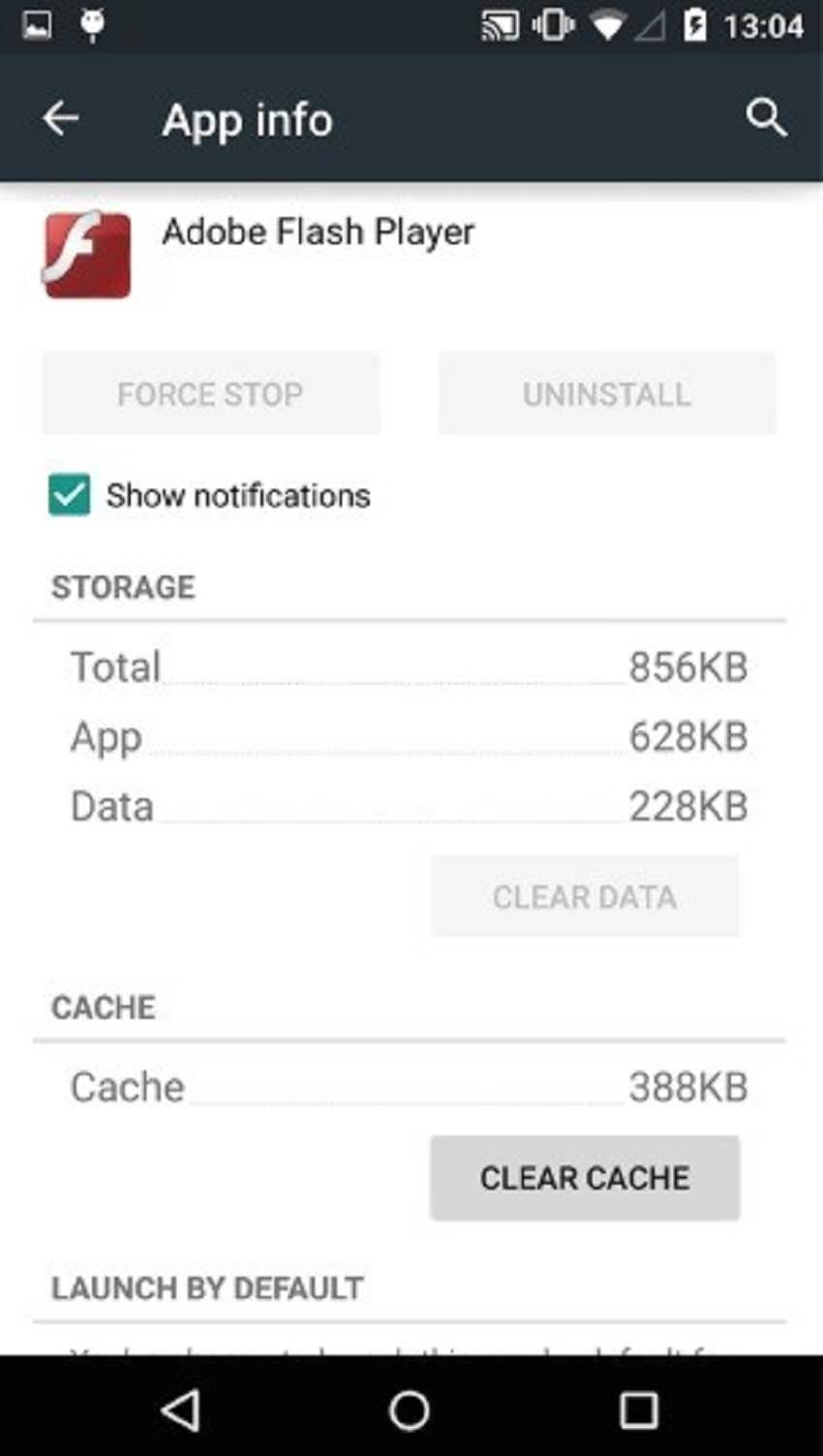Screen dimensions: 823x1456
Task: Tap the Clear Data button
Action: coord(584,897)
